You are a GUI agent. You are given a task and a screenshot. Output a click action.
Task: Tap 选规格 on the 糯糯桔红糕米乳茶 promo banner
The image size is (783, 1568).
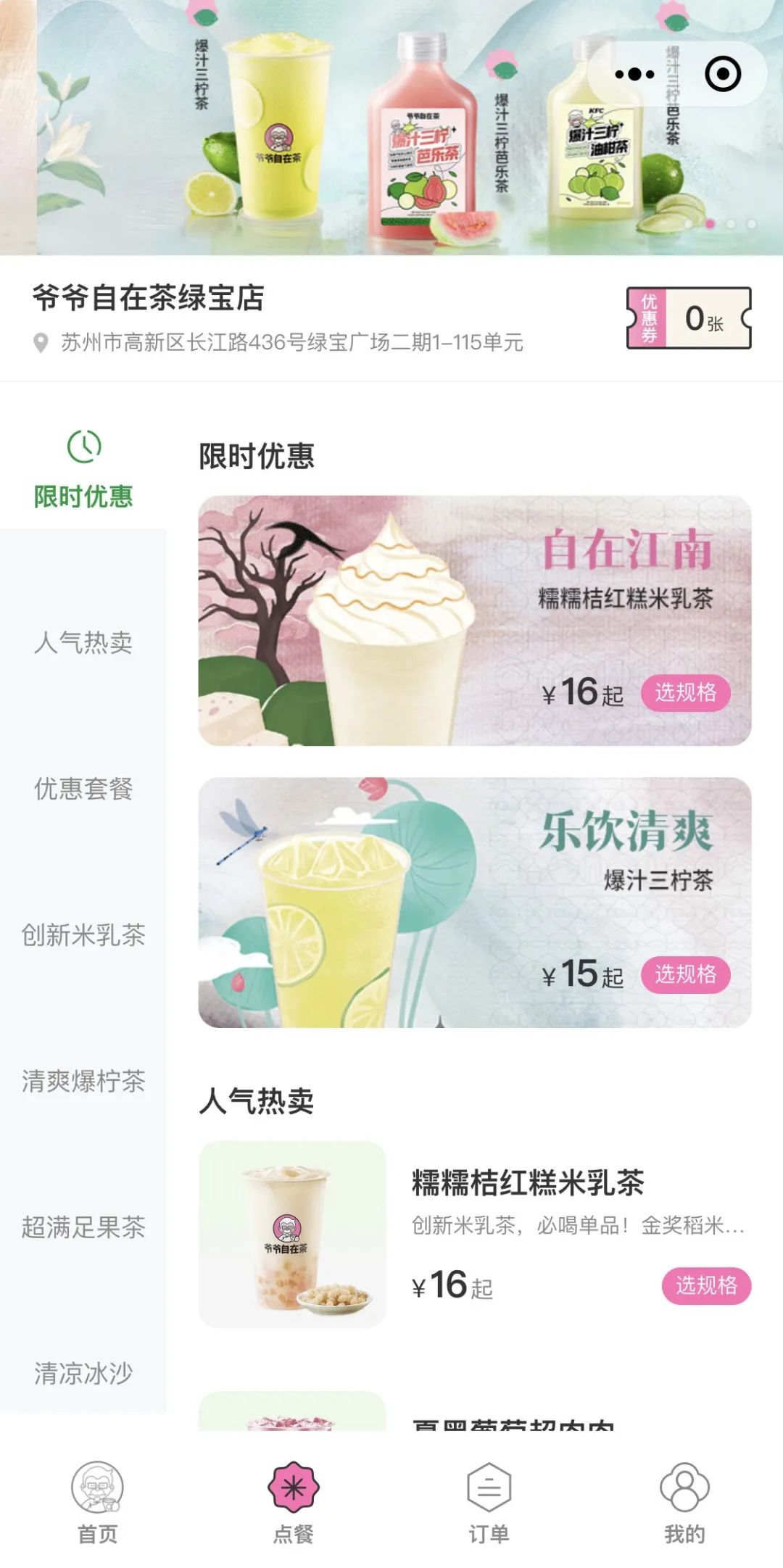pyautogui.click(x=687, y=694)
